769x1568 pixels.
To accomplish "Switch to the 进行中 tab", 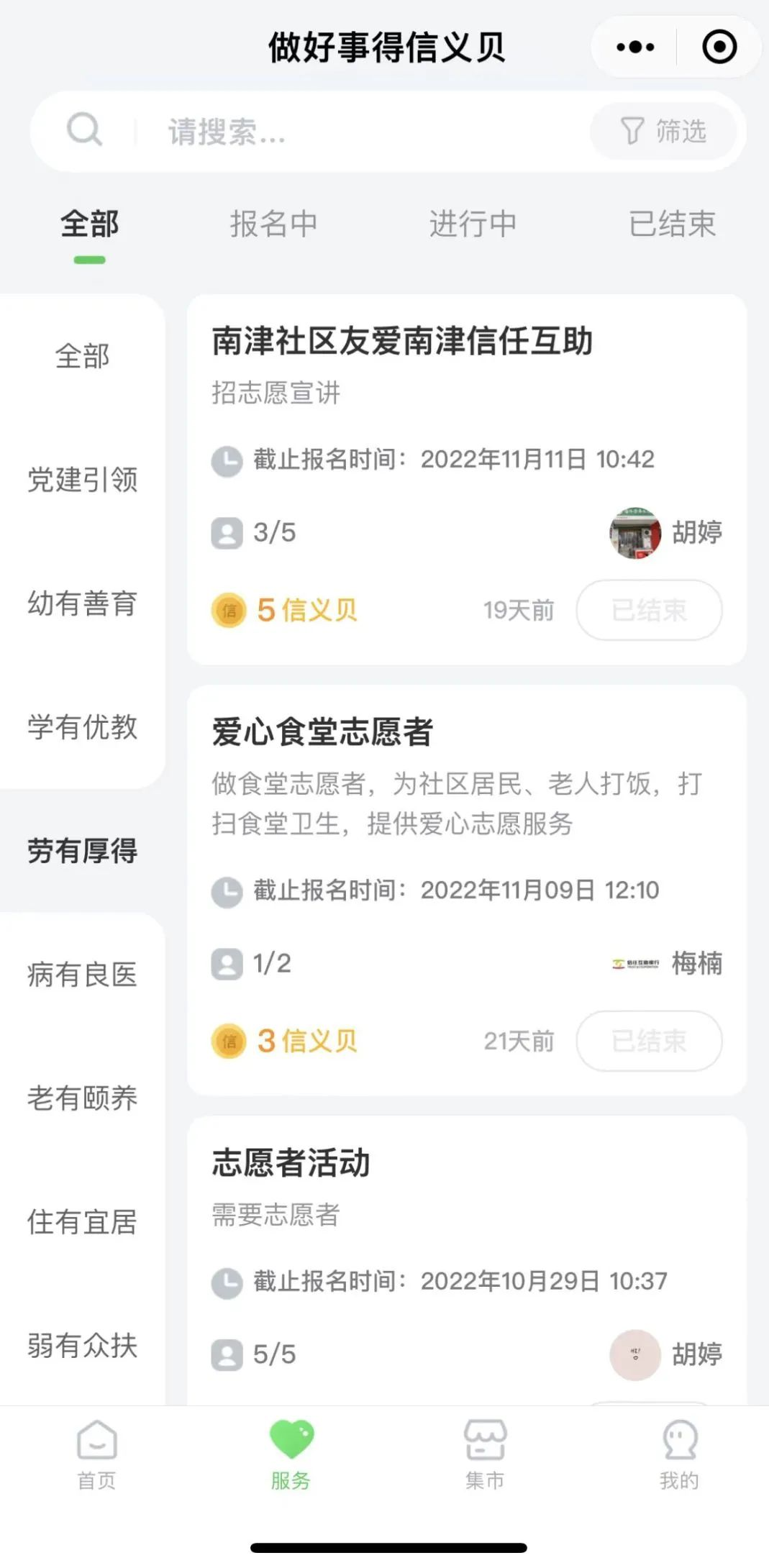I will (x=473, y=224).
